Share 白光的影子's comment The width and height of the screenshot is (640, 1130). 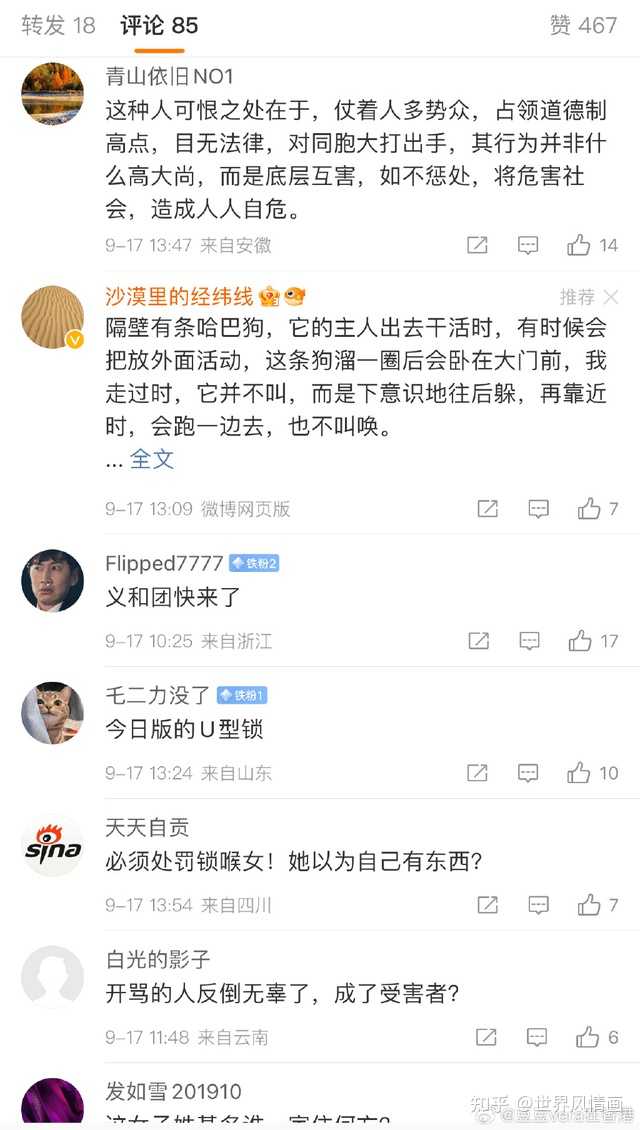487,1037
